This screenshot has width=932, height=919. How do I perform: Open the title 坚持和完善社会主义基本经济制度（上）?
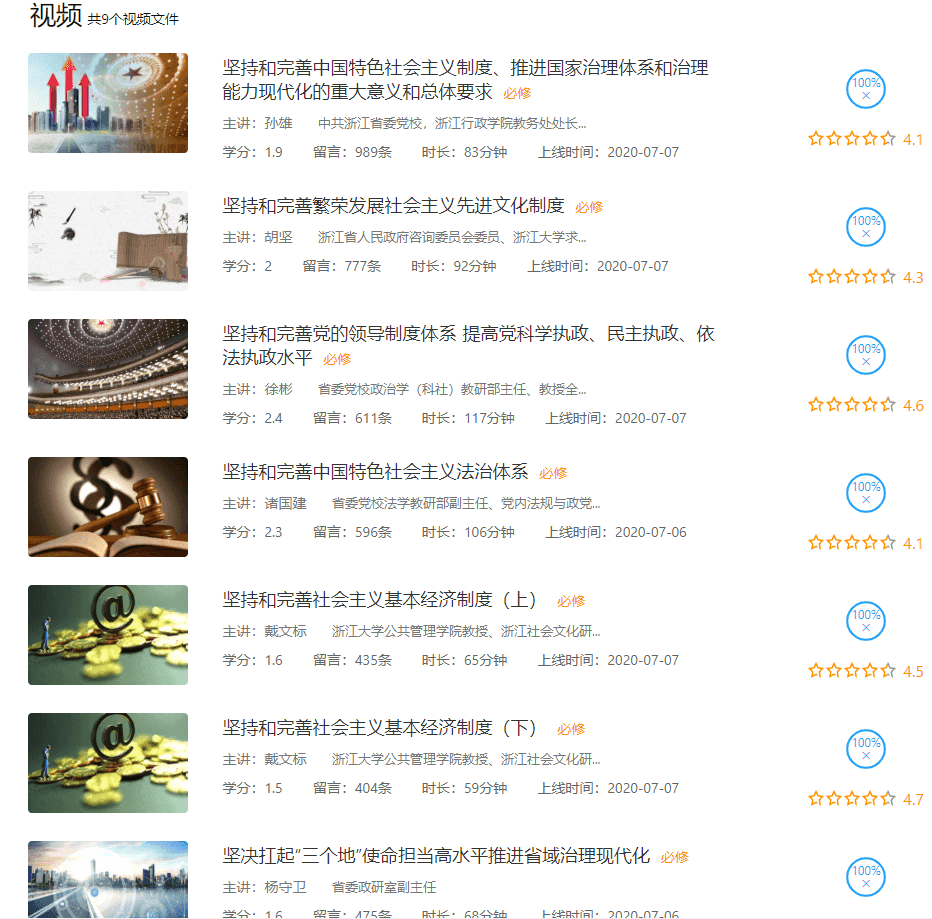(380, 600)
